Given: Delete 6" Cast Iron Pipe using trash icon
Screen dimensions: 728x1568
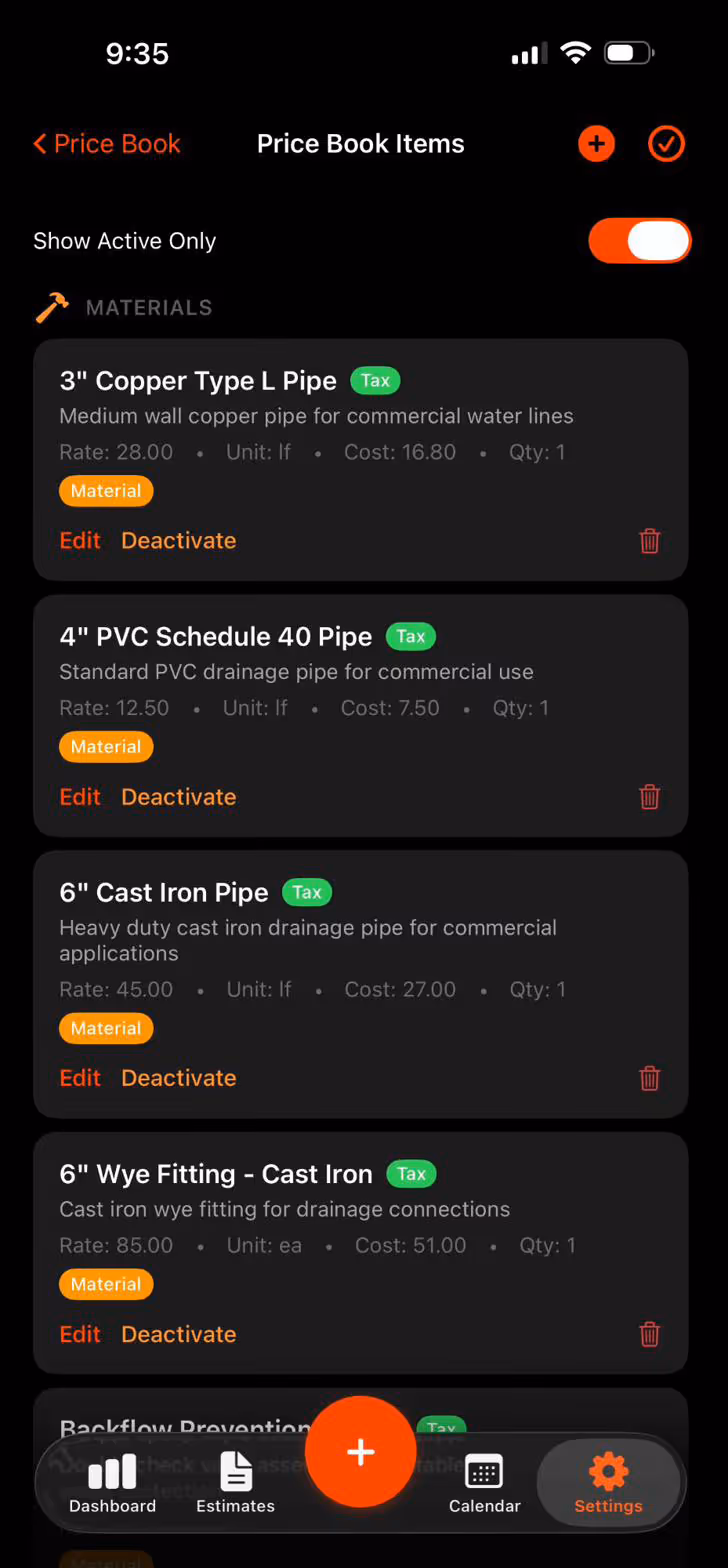Looking at the screenshot, I should point(649,1078).
